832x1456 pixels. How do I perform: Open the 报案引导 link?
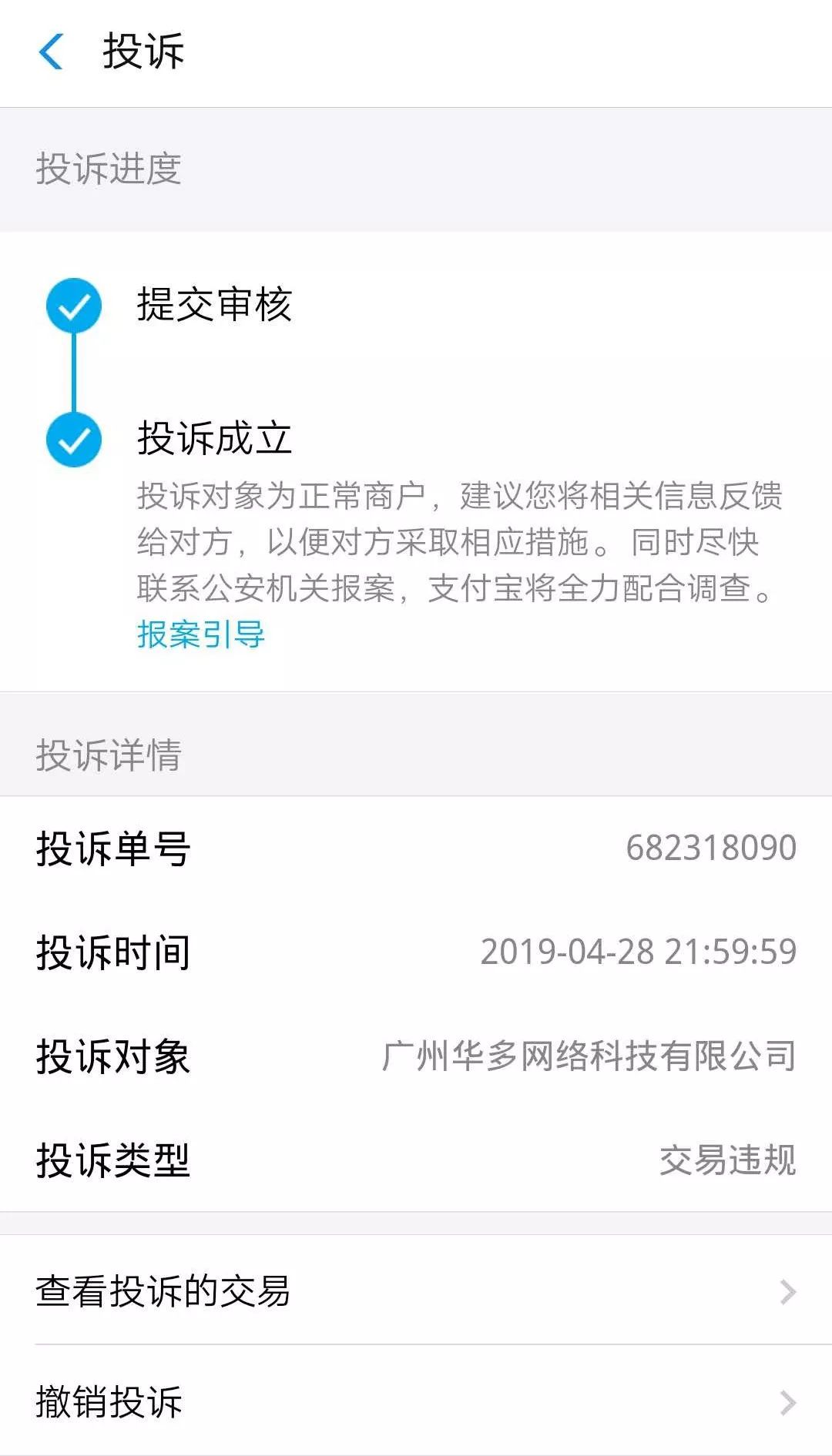coord(201,634)
